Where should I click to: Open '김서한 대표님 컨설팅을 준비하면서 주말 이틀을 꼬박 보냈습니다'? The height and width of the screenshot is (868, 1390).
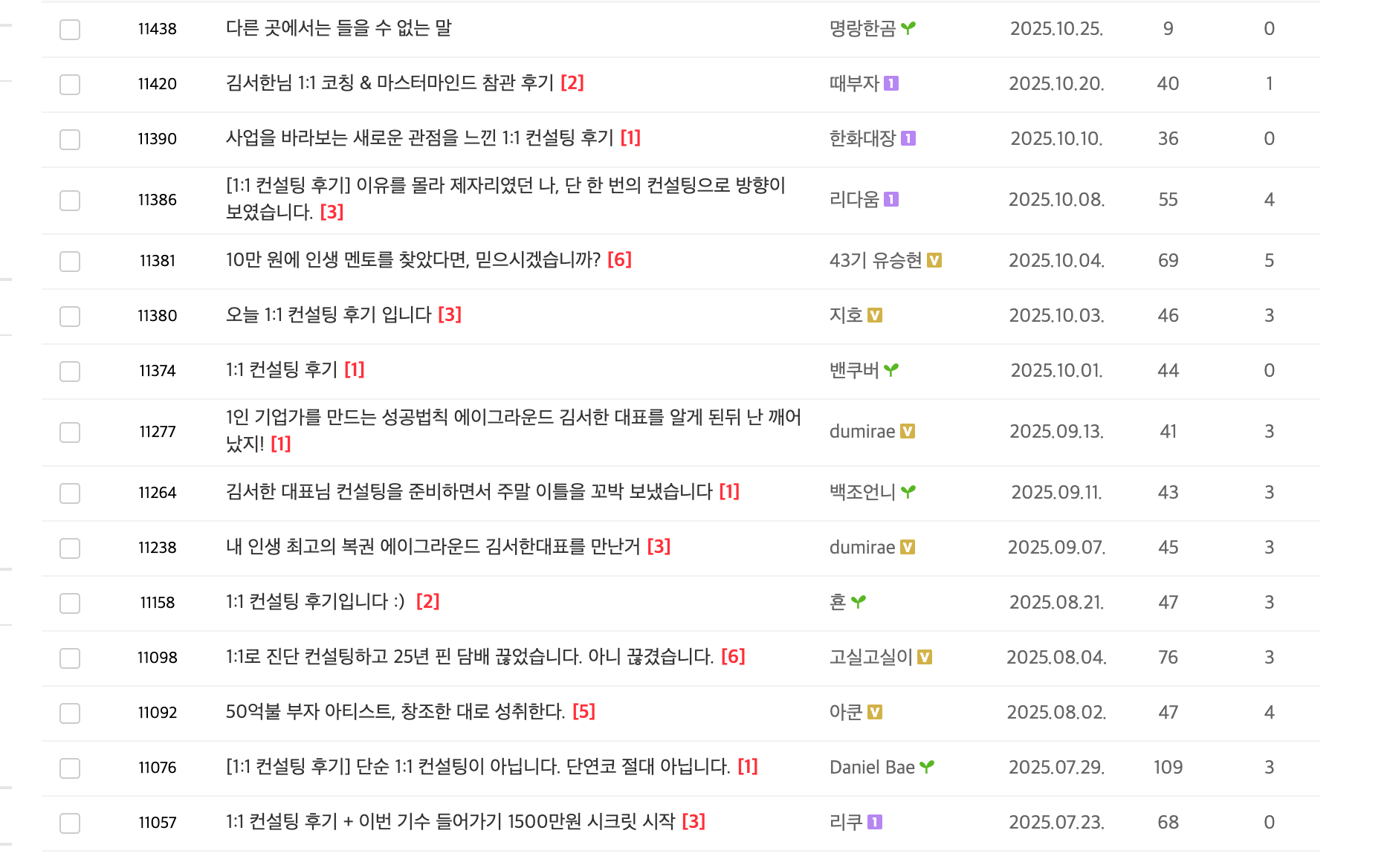pyautogui.click(x=468, y=492)
